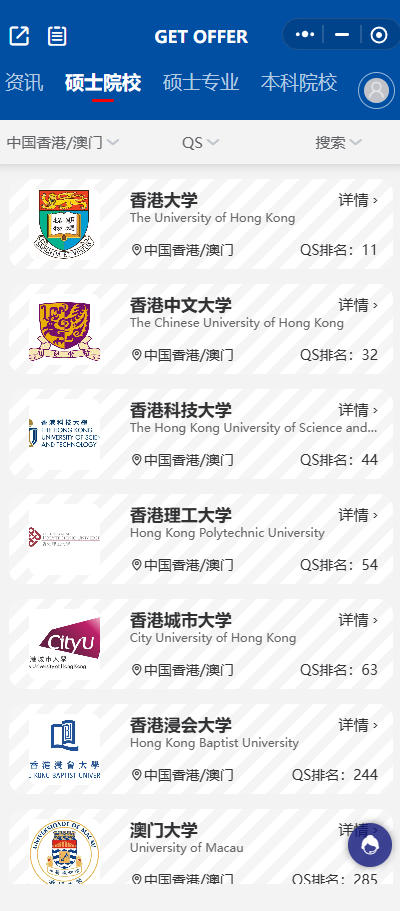Expand the 搜索 dropdown
Image resolution: width=400 pixels, height=911 pixels.
(339, 142)
